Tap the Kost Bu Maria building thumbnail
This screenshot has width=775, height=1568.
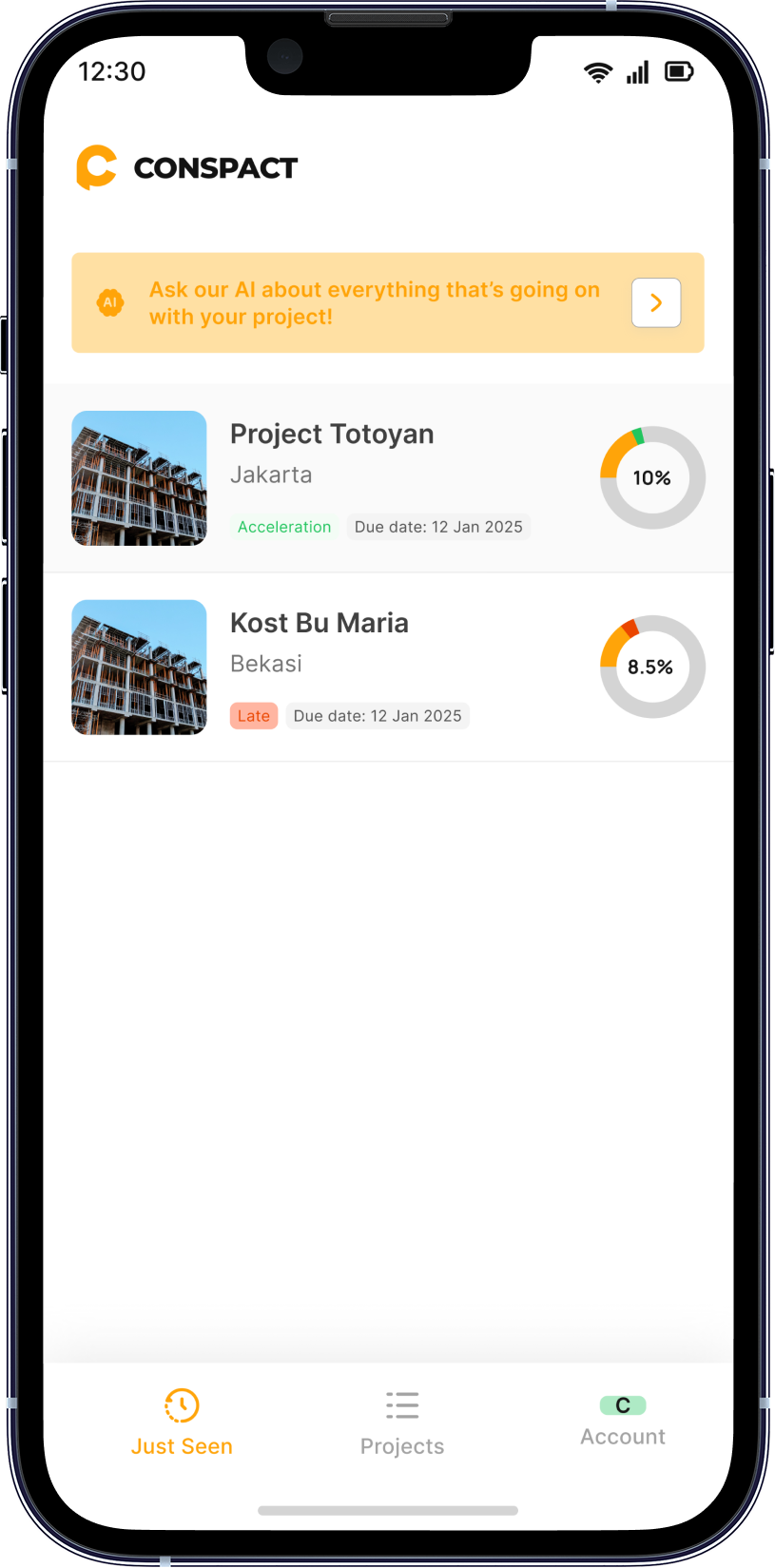click(139, 667)
